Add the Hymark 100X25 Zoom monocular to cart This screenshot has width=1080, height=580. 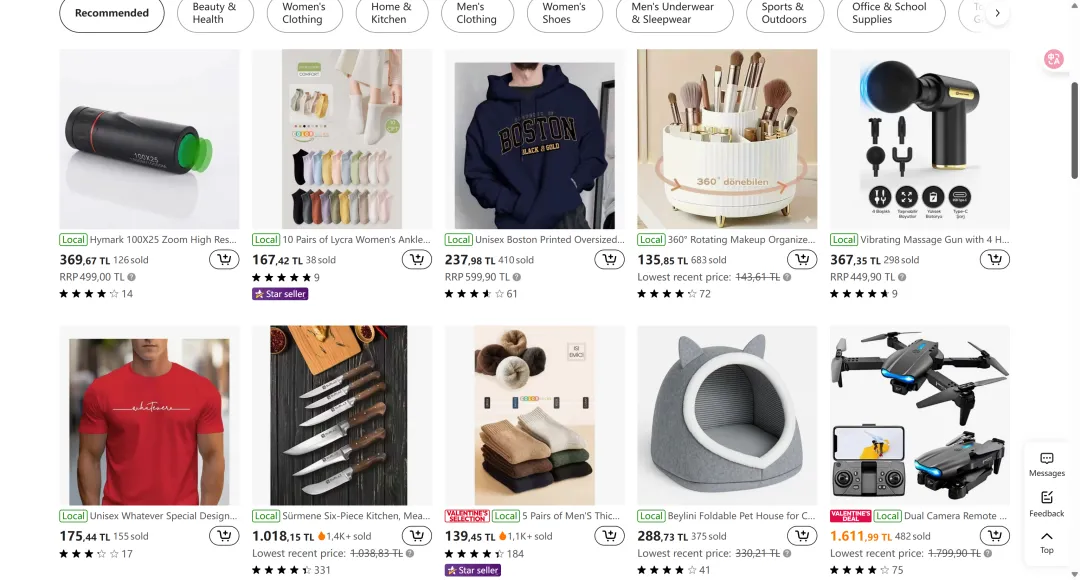[224, 260]
